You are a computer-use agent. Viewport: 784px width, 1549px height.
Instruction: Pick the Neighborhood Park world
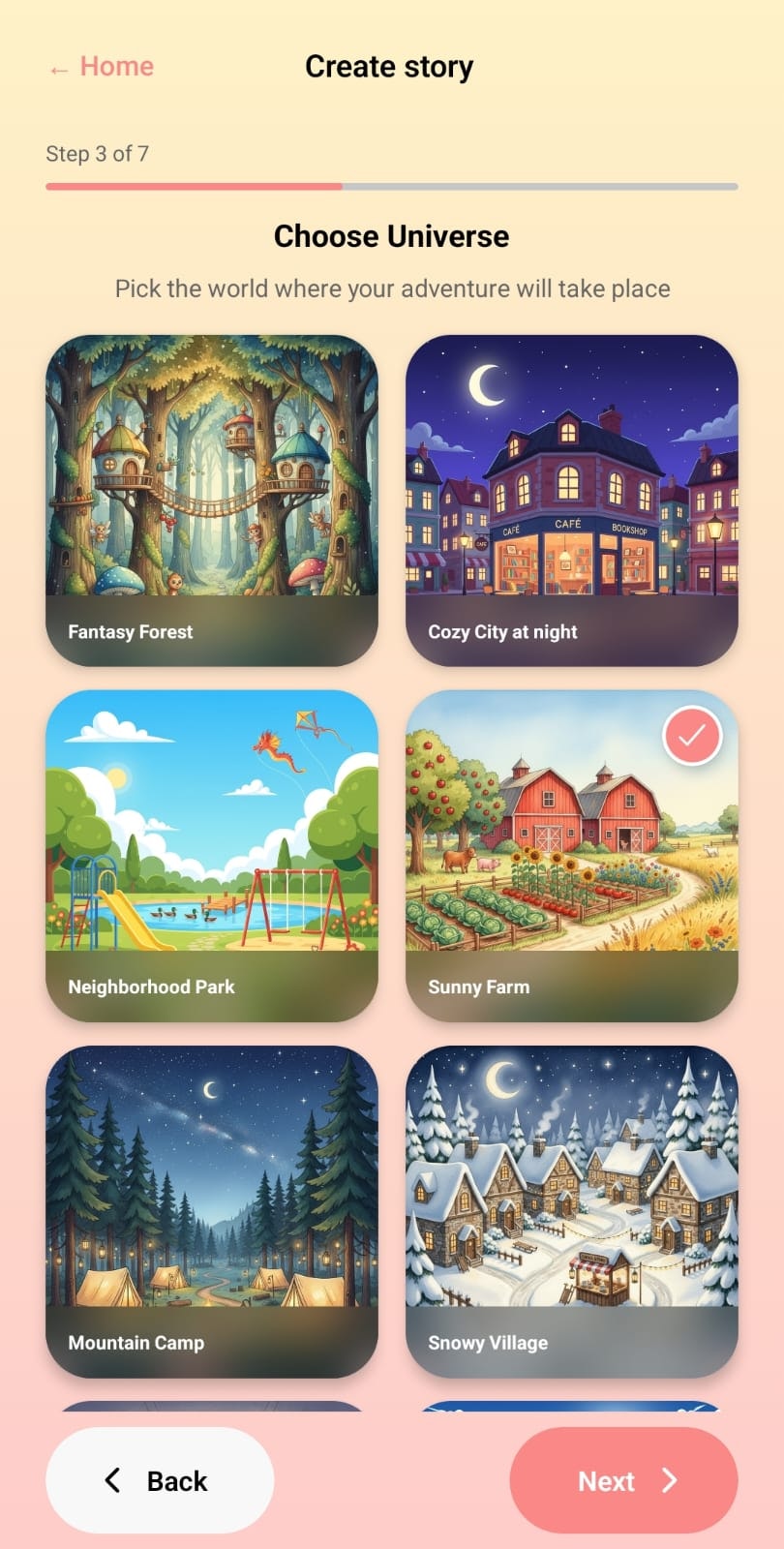click(x=211, y=855)
